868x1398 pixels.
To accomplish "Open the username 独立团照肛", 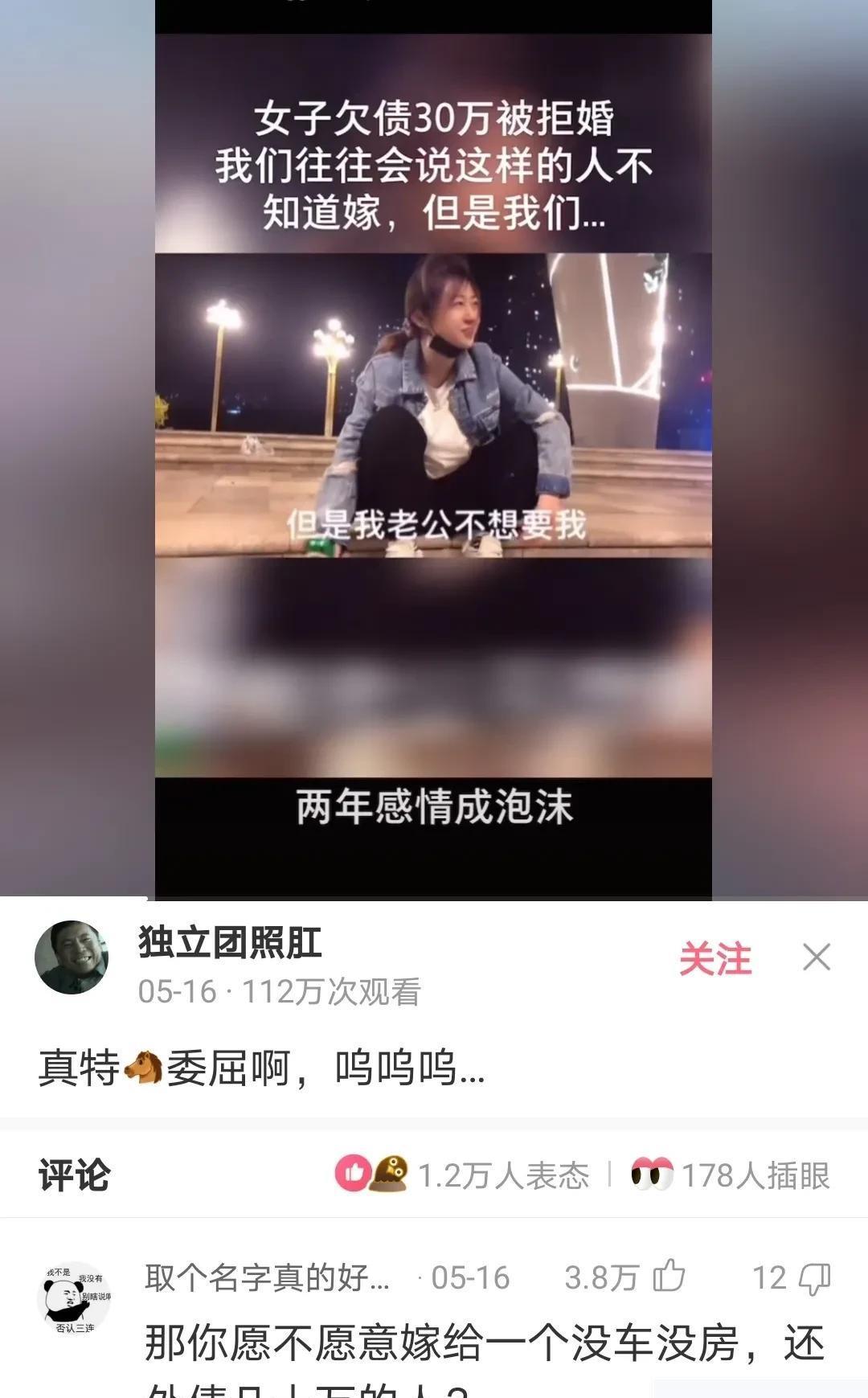I will tap(230, 942).
